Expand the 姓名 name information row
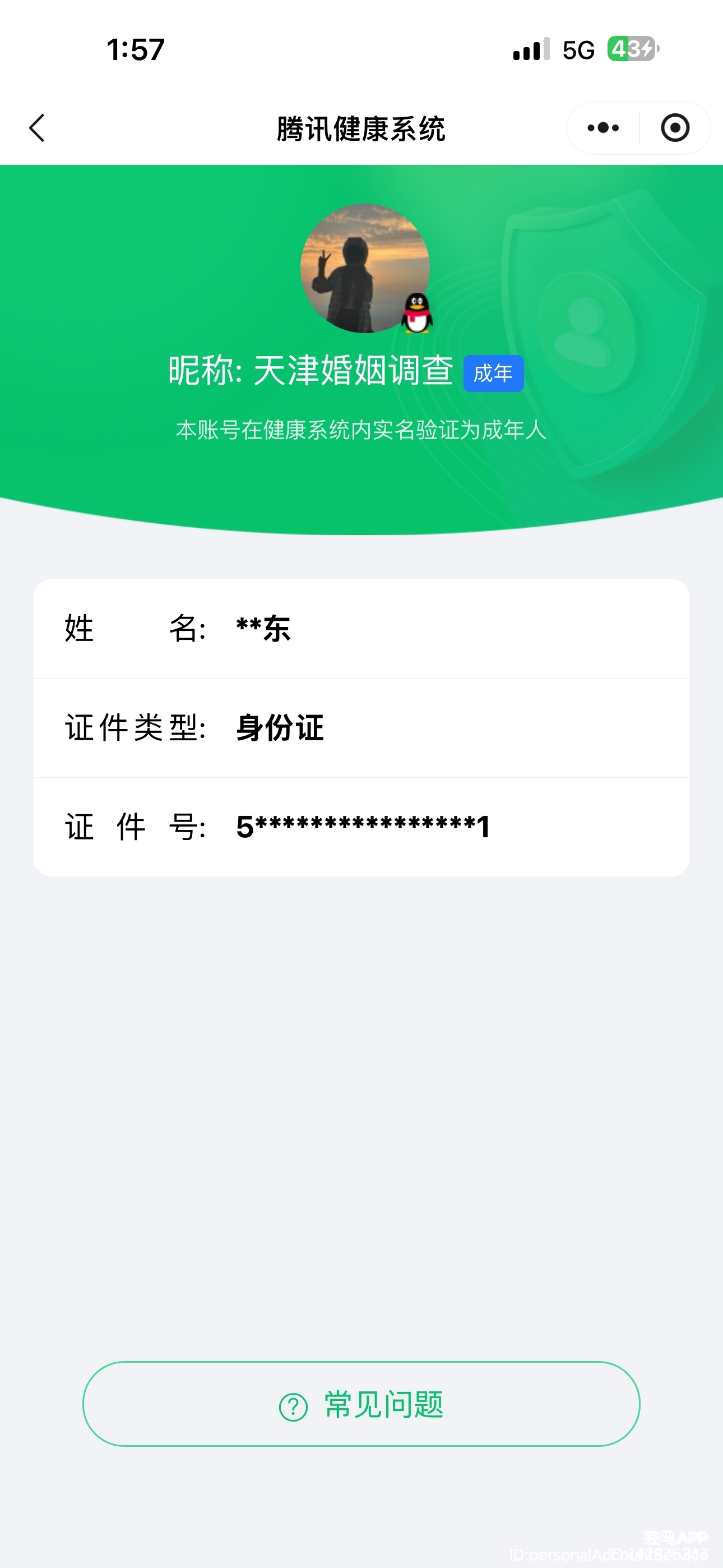The image size is (723, 1568). tap(361, 630)
